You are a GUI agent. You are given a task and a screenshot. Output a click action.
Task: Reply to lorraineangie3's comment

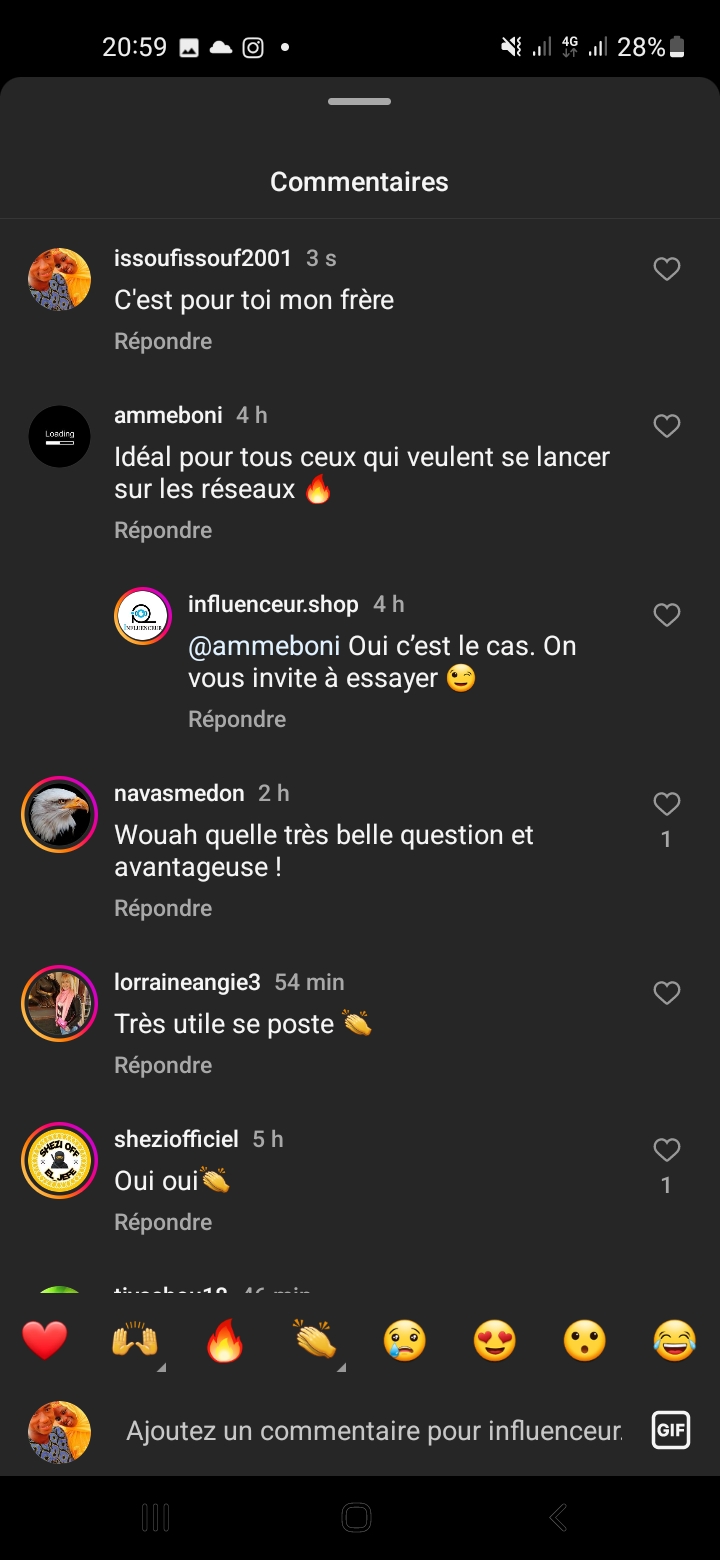click(x=163, y=1065)
